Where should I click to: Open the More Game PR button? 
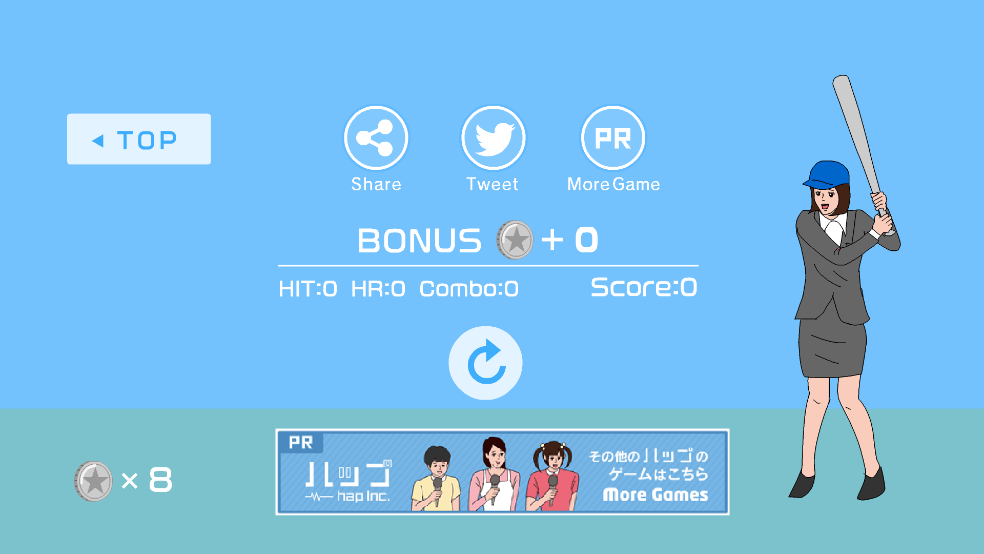coord(613,138)
